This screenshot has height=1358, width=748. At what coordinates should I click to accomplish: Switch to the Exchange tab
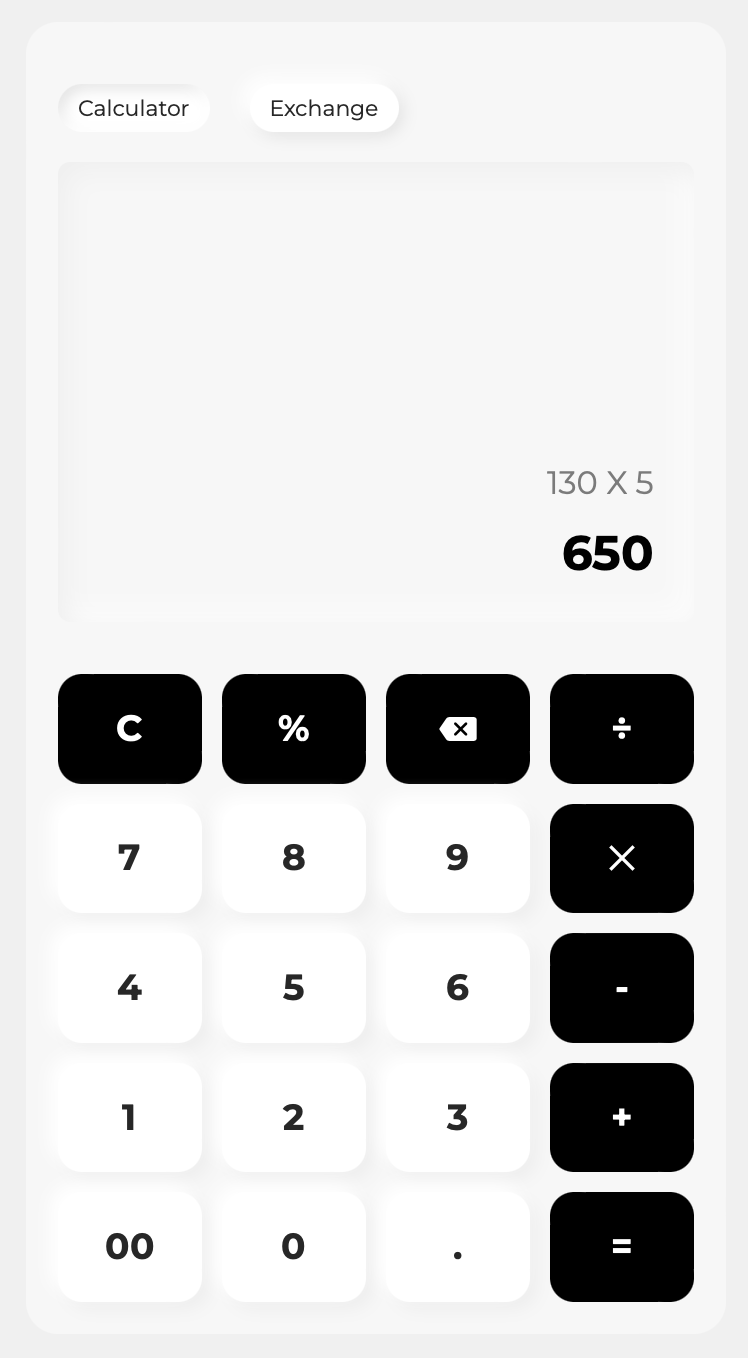323,108
